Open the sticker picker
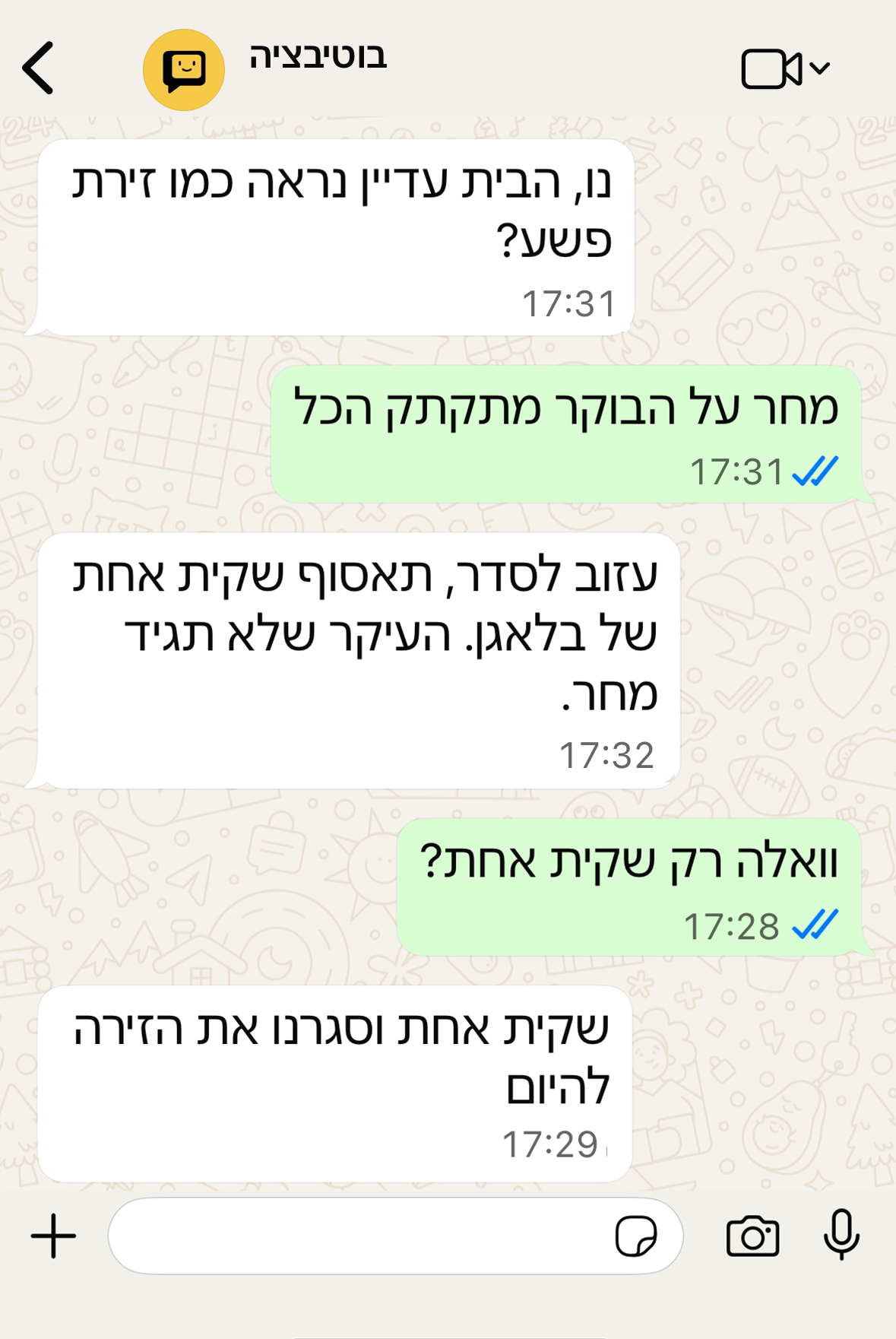Viewport: 896px width, 1339px height. pyautogui.click(x=636, y=1236)
